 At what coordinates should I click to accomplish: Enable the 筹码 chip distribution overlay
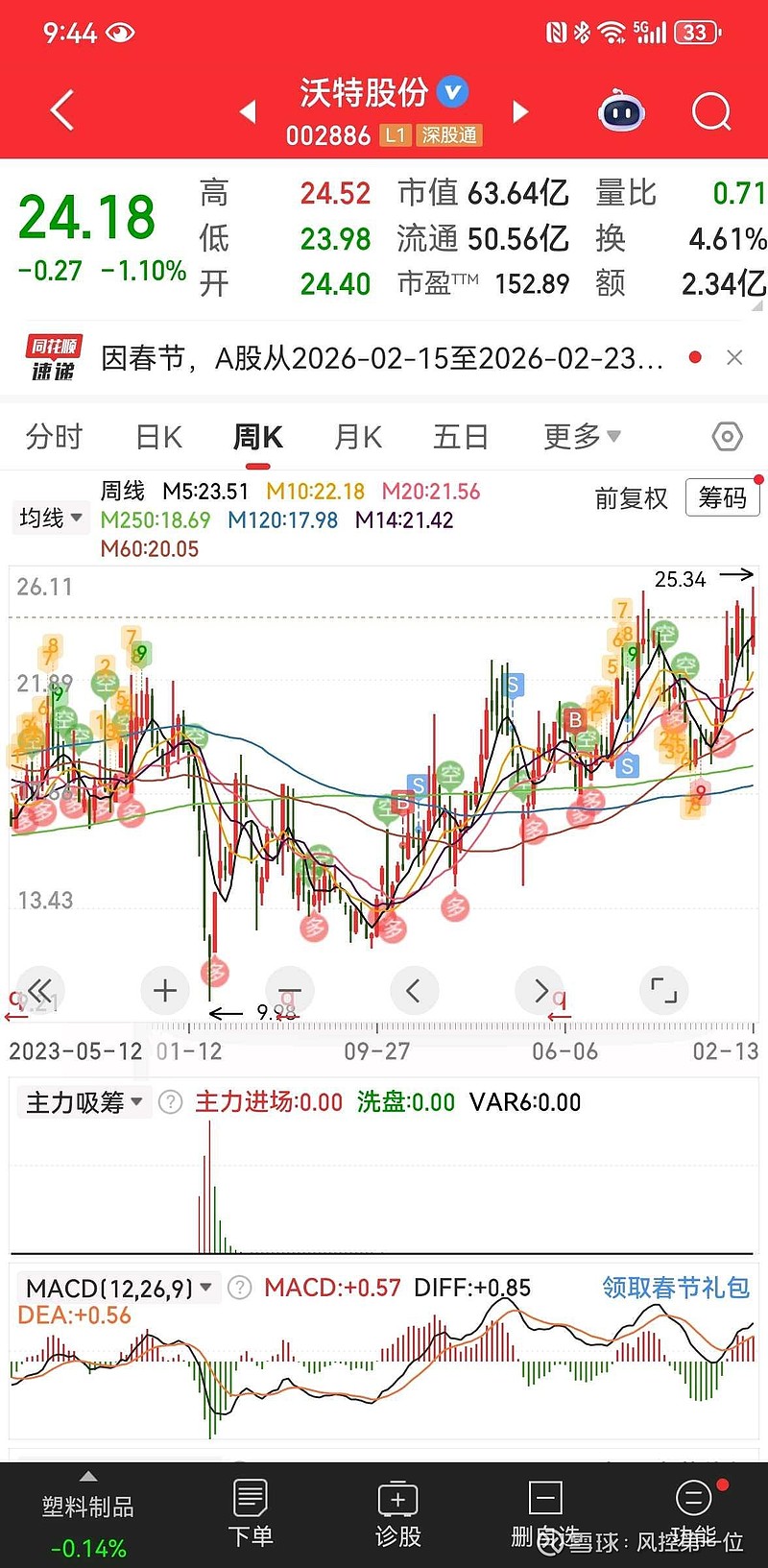point(722,497)
